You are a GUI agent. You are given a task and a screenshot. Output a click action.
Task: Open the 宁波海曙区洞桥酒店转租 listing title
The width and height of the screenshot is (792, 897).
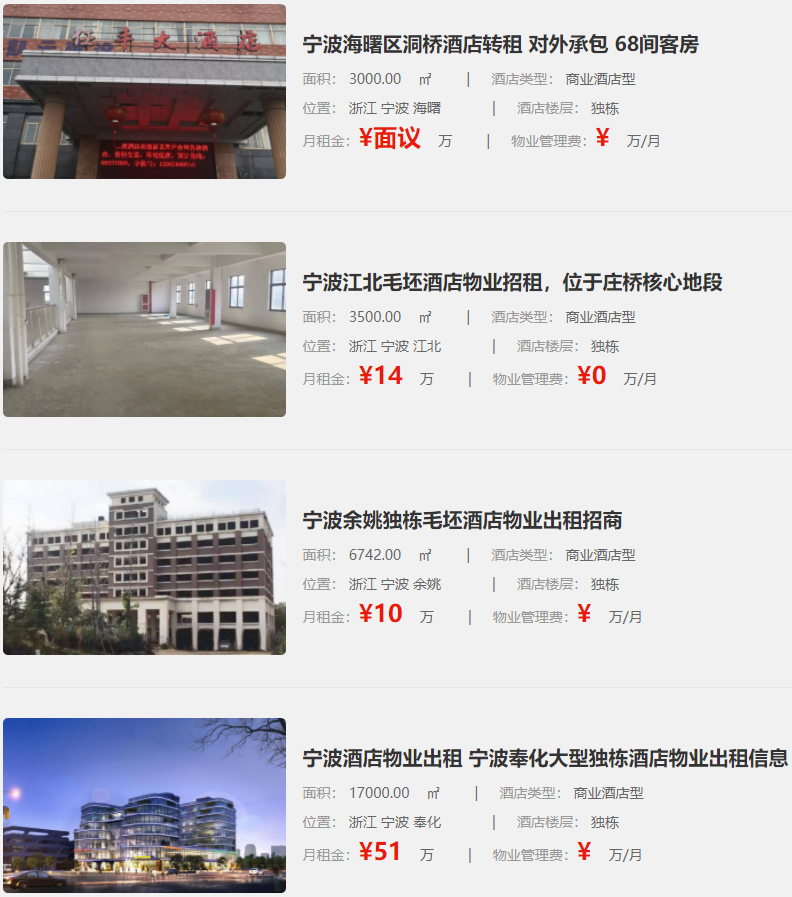(500, 45)
